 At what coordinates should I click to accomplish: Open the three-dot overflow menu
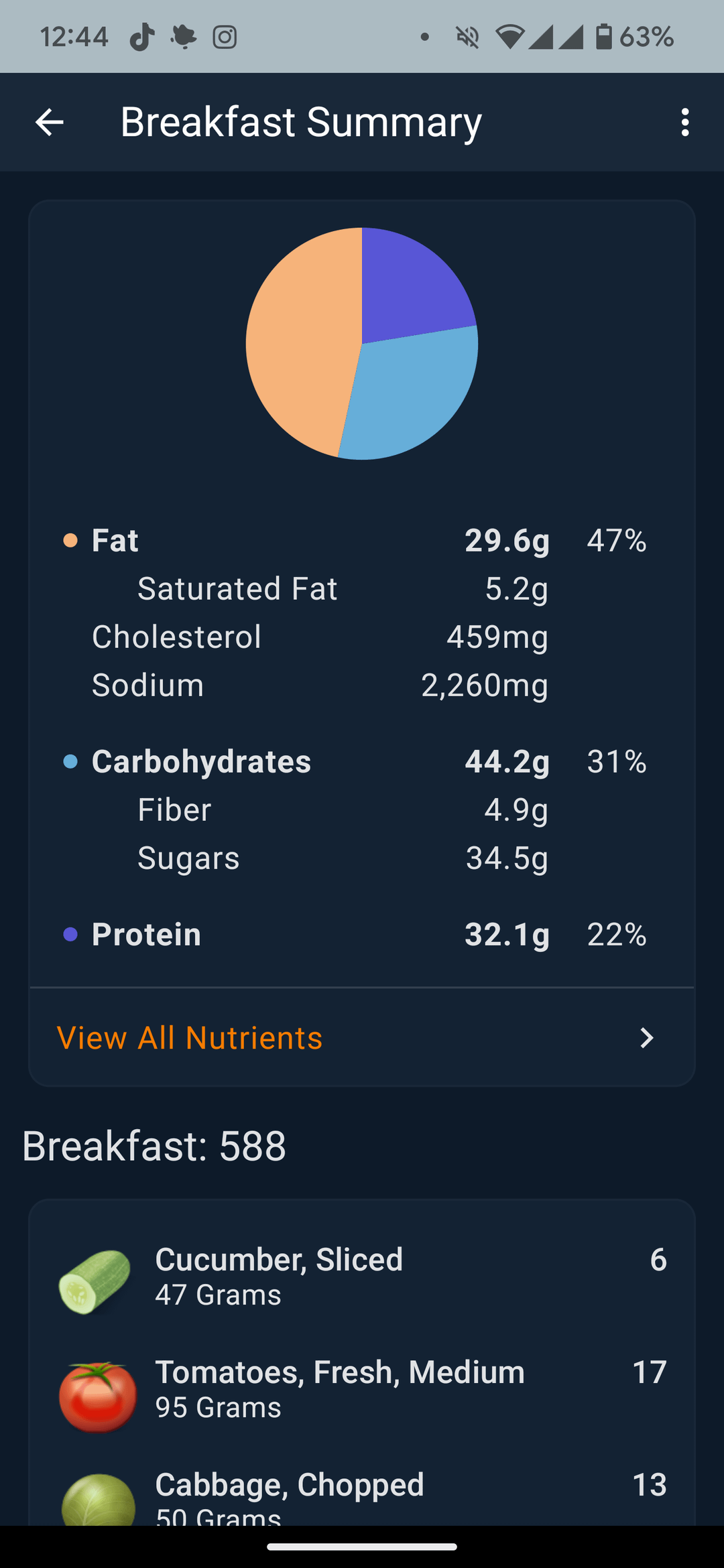tap(684, 123)
